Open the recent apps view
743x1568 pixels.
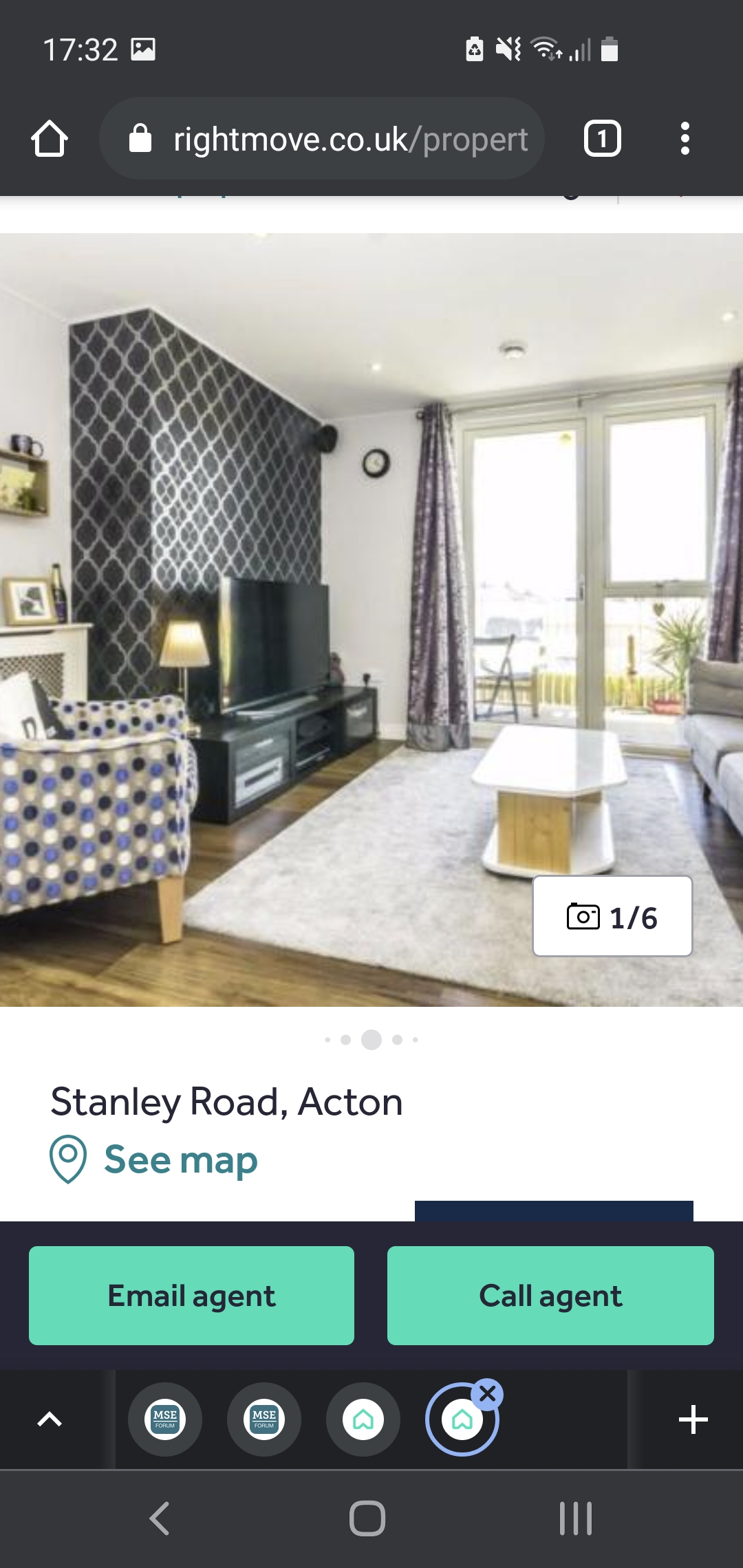(x=575, y=1518)
